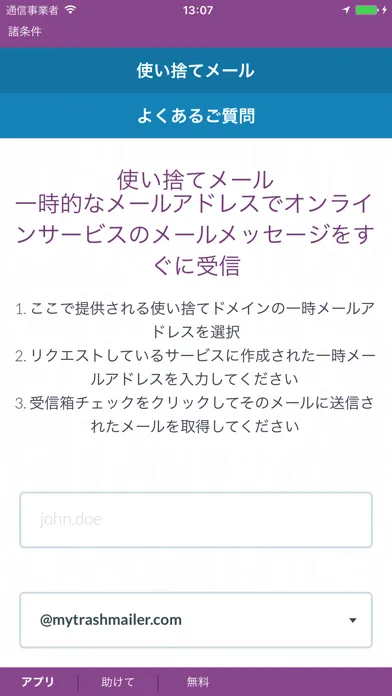Viewport: 392px width, 696px height.
Task: Open the 使い捨てメール header button
Action: click(196, 71)
